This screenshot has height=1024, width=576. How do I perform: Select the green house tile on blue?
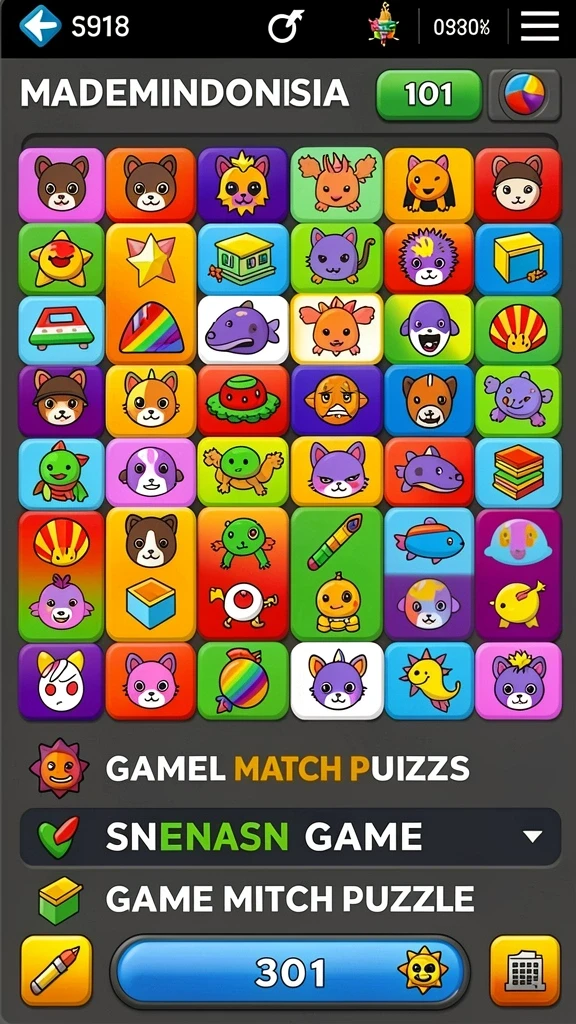[x=243, y=259]
